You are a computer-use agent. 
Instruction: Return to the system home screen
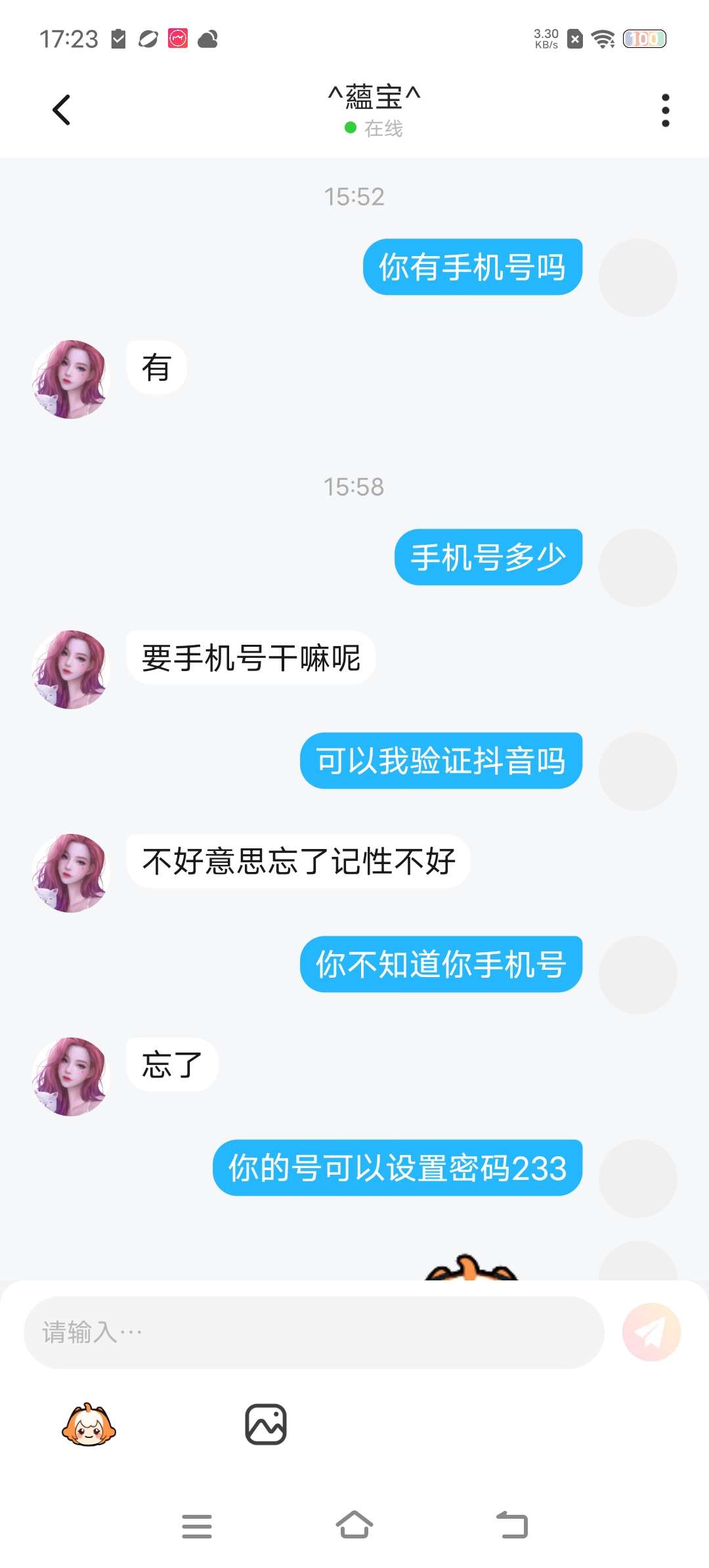(x=354, y=1525)
